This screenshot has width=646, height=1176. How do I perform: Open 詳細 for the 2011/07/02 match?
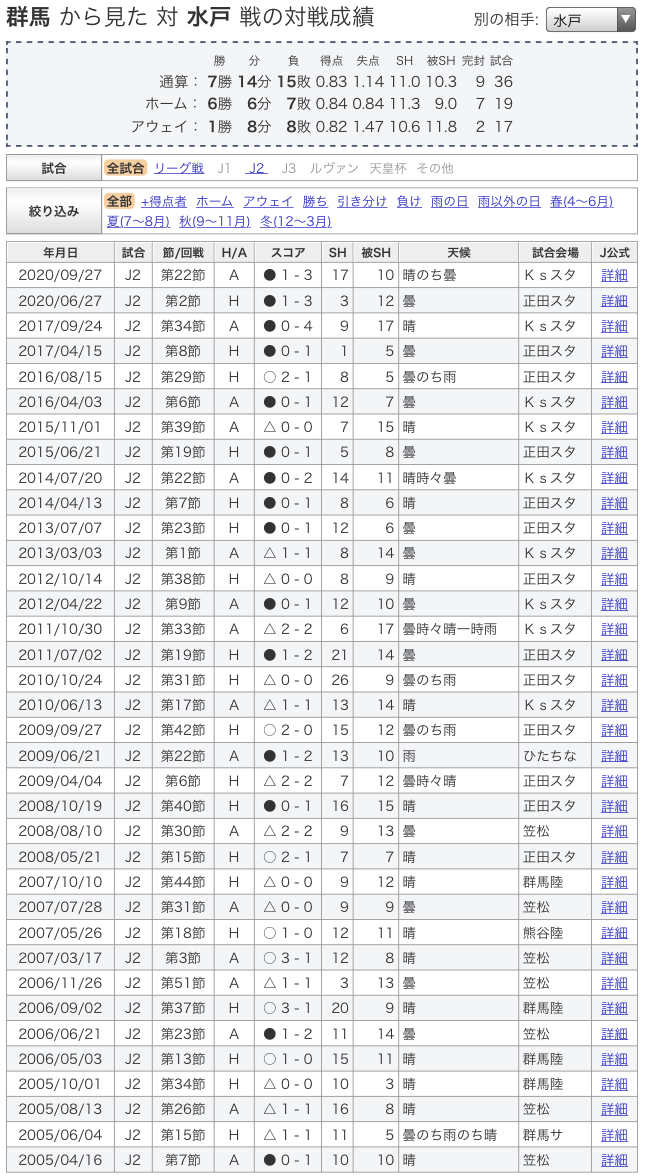[x=614, y=655]
